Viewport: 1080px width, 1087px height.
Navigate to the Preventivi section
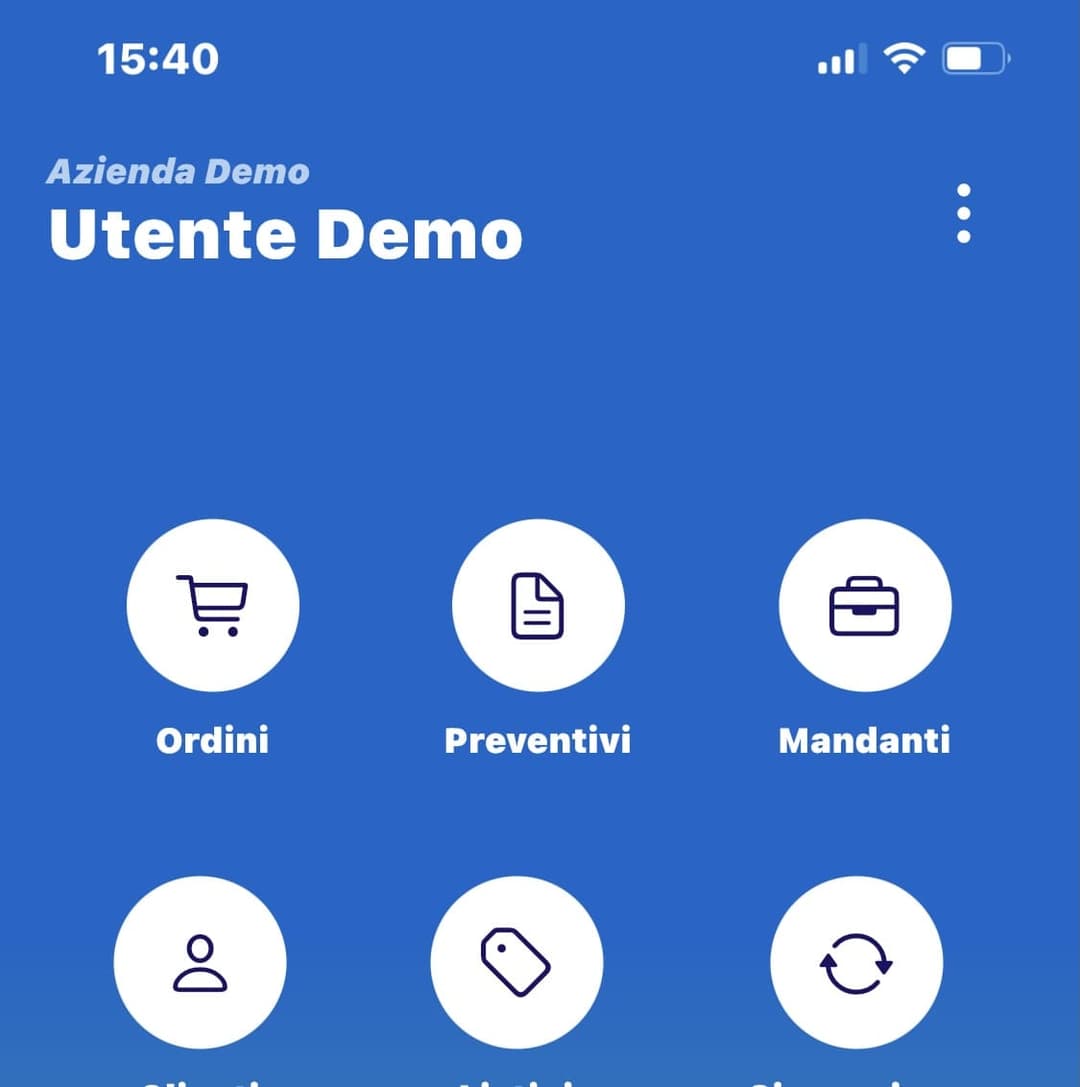pos(538,605)
